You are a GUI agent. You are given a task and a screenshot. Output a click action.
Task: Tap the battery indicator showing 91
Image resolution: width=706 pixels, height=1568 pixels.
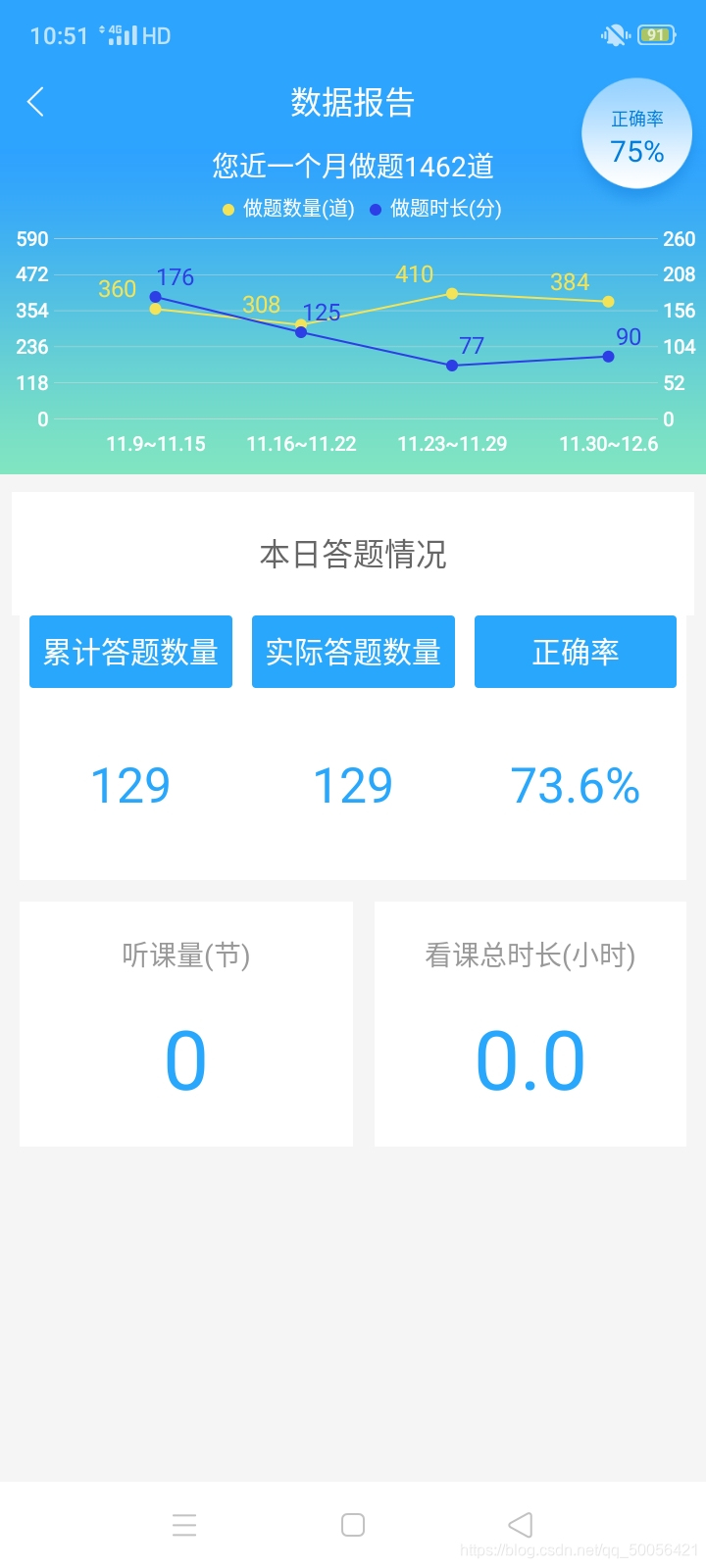pos(658,33)
